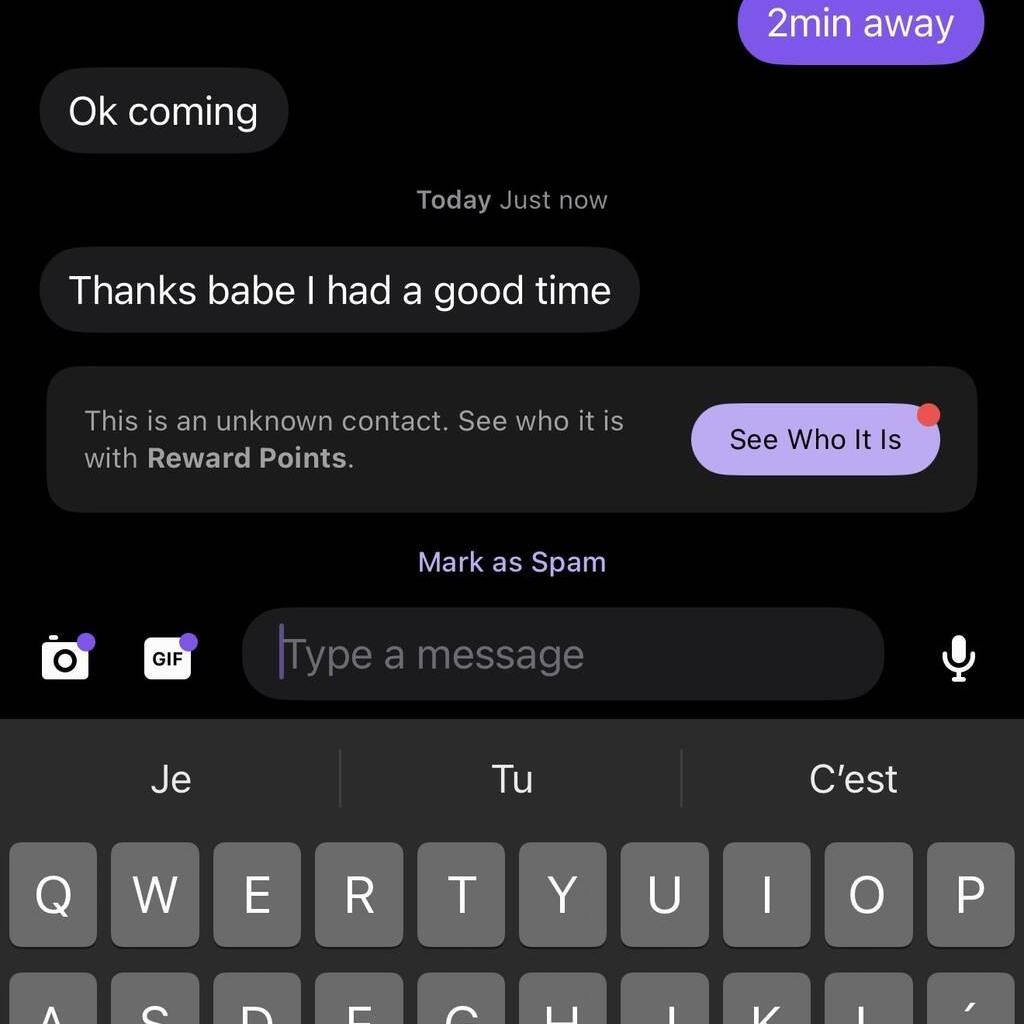Screen dimensions: 1024x1024
Task: Insert the keyboard suggestion Je
Action: (x=171, y=779)
